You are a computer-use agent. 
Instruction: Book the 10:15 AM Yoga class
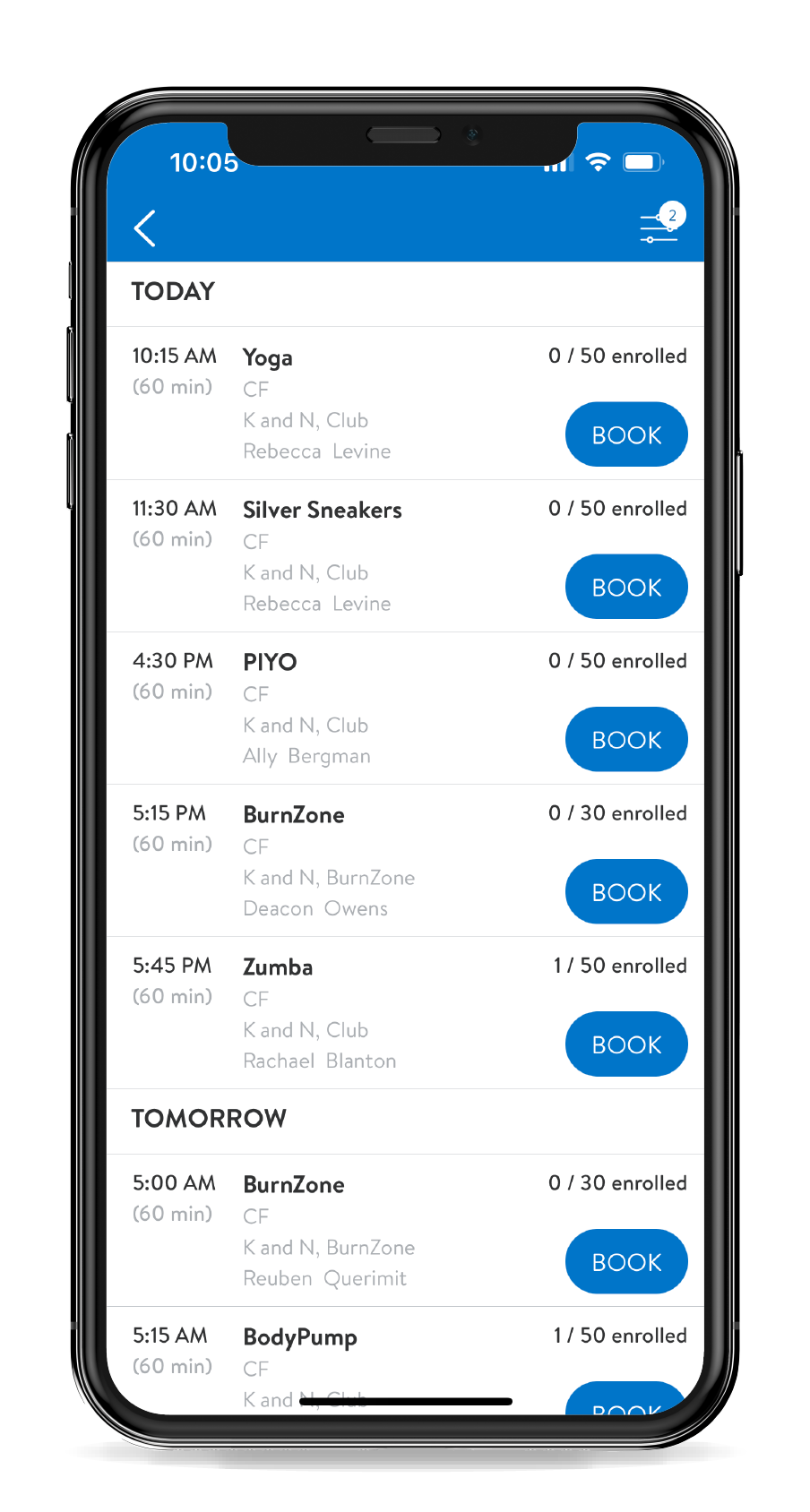click(x=625, y=434)
